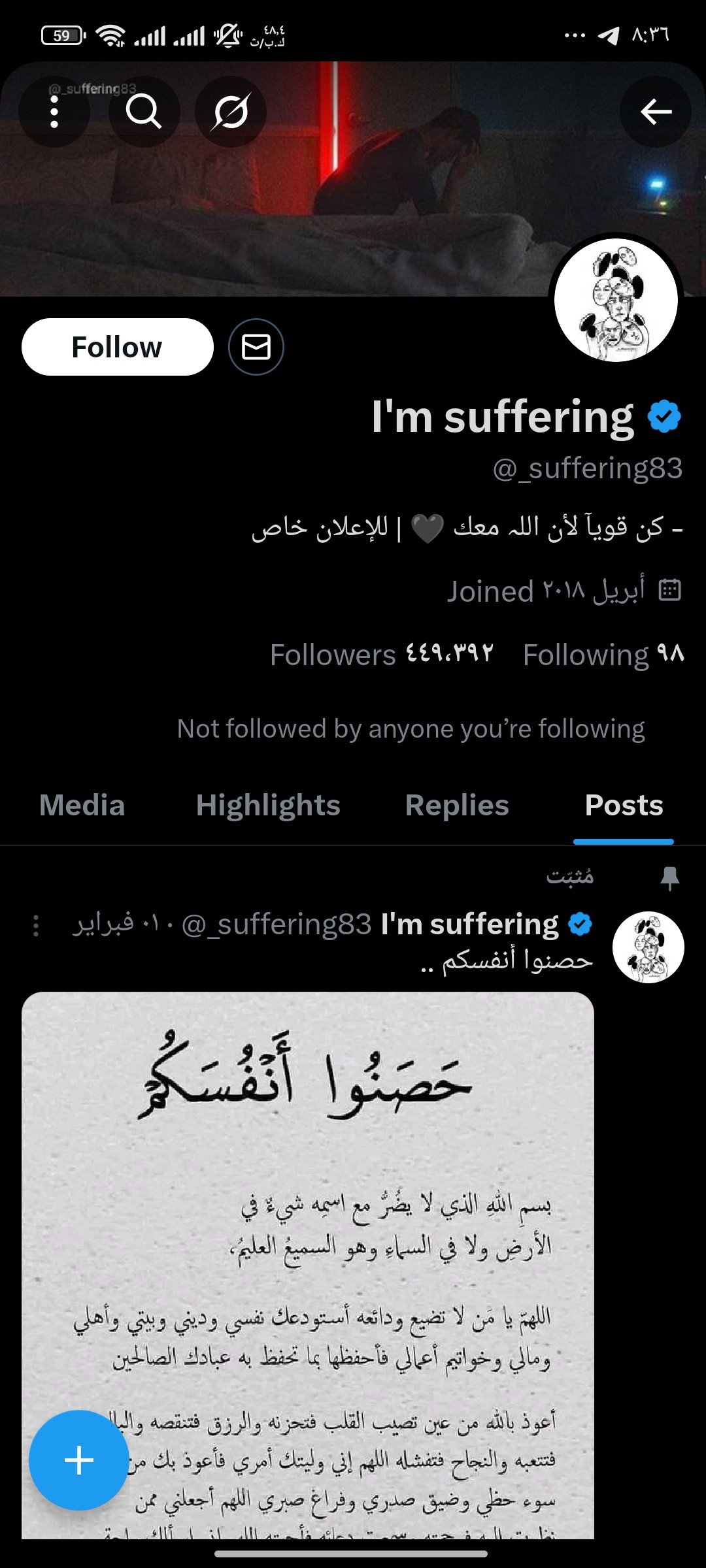Image resolution: width=706 pixels, height=1568 pixels.
Task: View the large profile picture
Action: (x=616, y=301)
